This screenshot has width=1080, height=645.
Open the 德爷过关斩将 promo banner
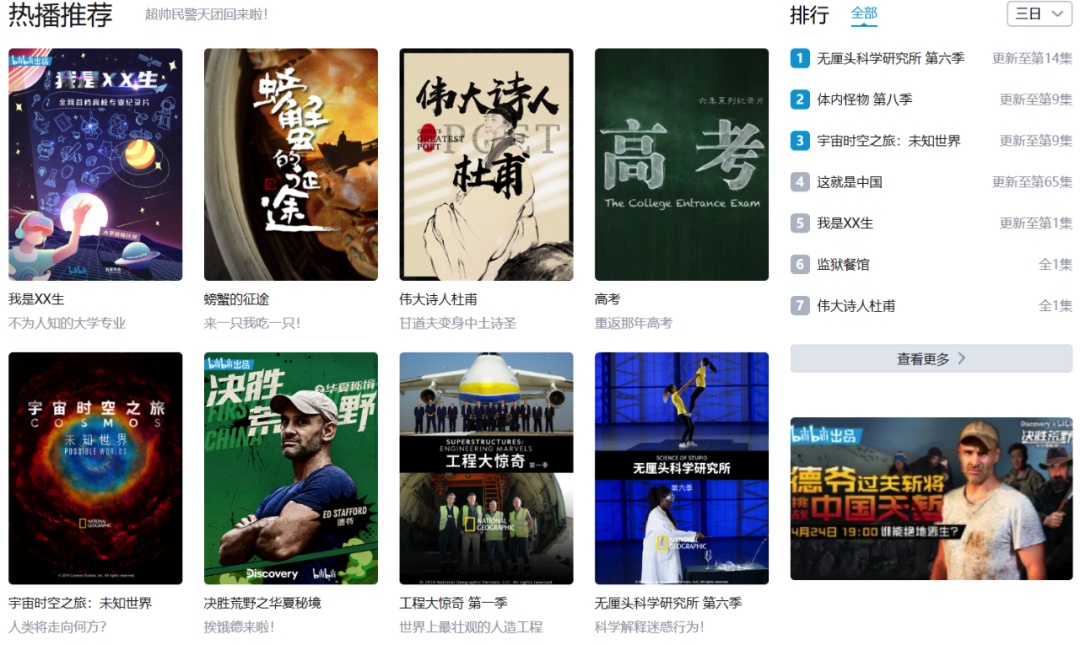click(931, 498)
